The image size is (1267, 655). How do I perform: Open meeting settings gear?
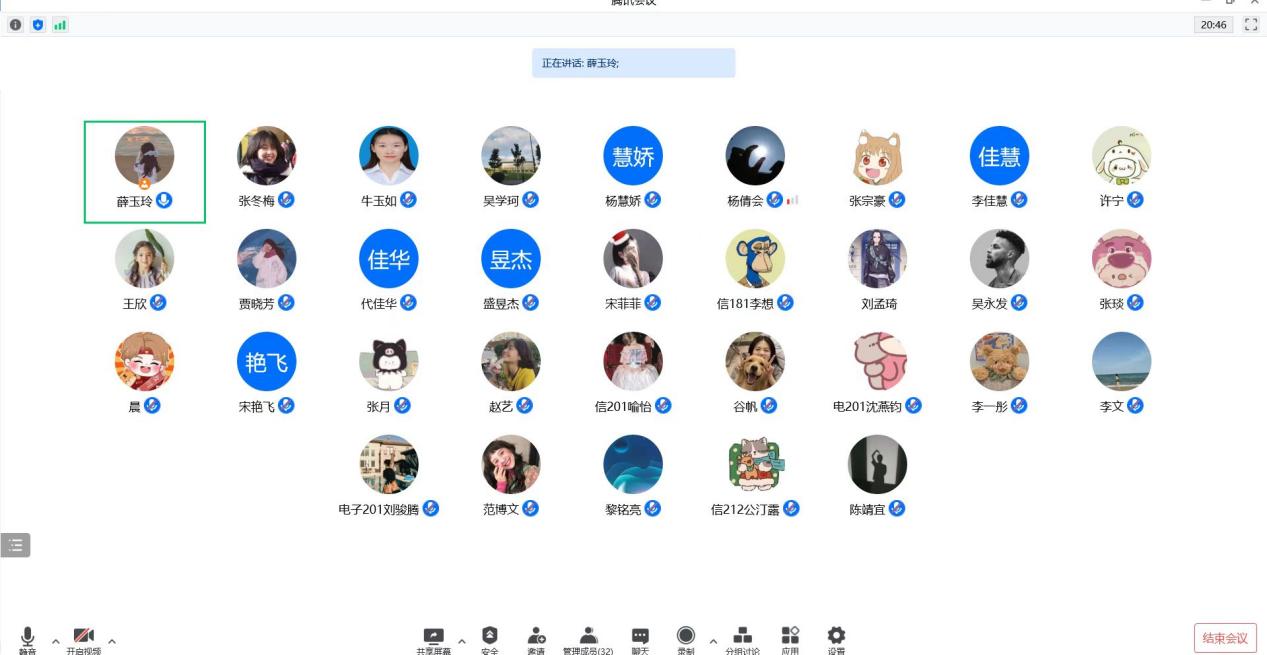[836, 638]
